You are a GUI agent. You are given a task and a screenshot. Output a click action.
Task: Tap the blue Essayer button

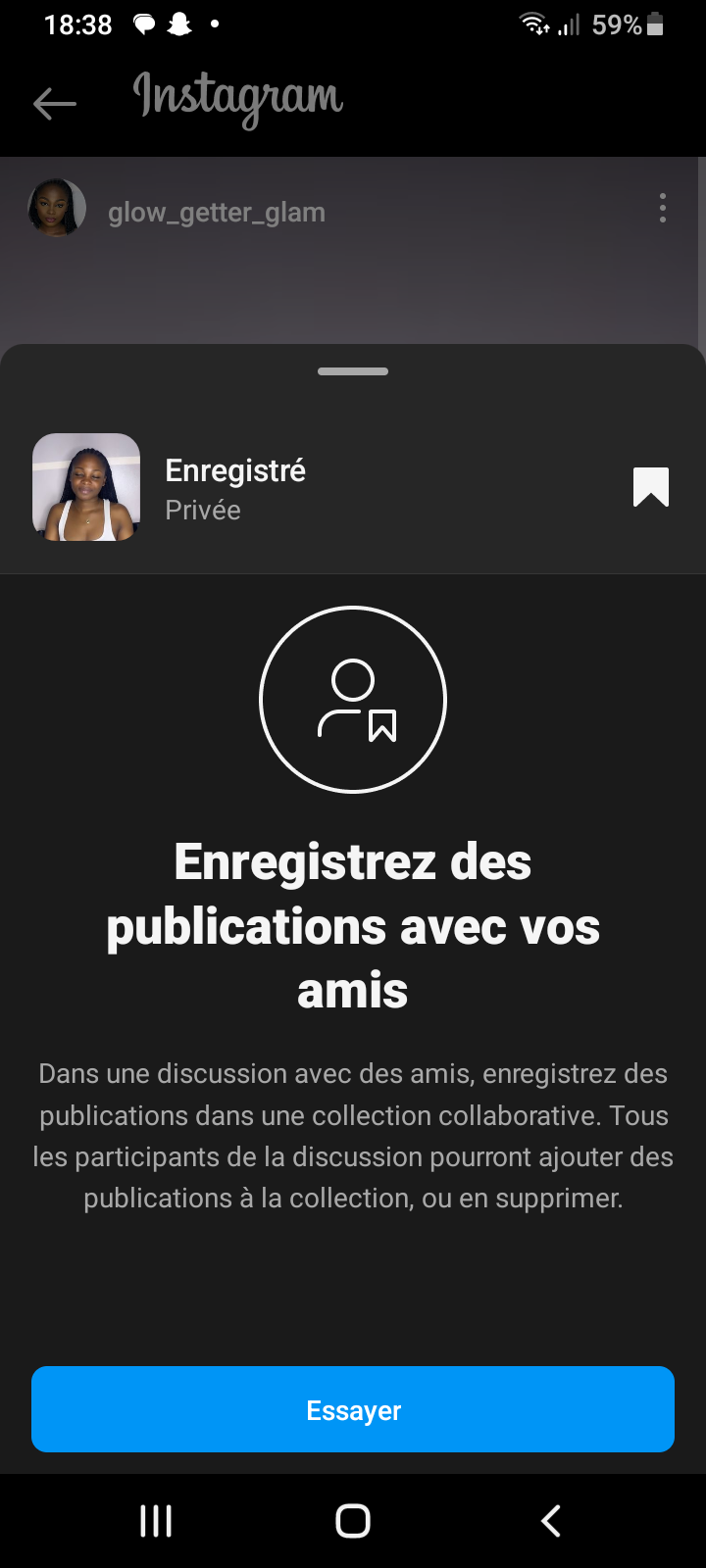point(353,1409)
